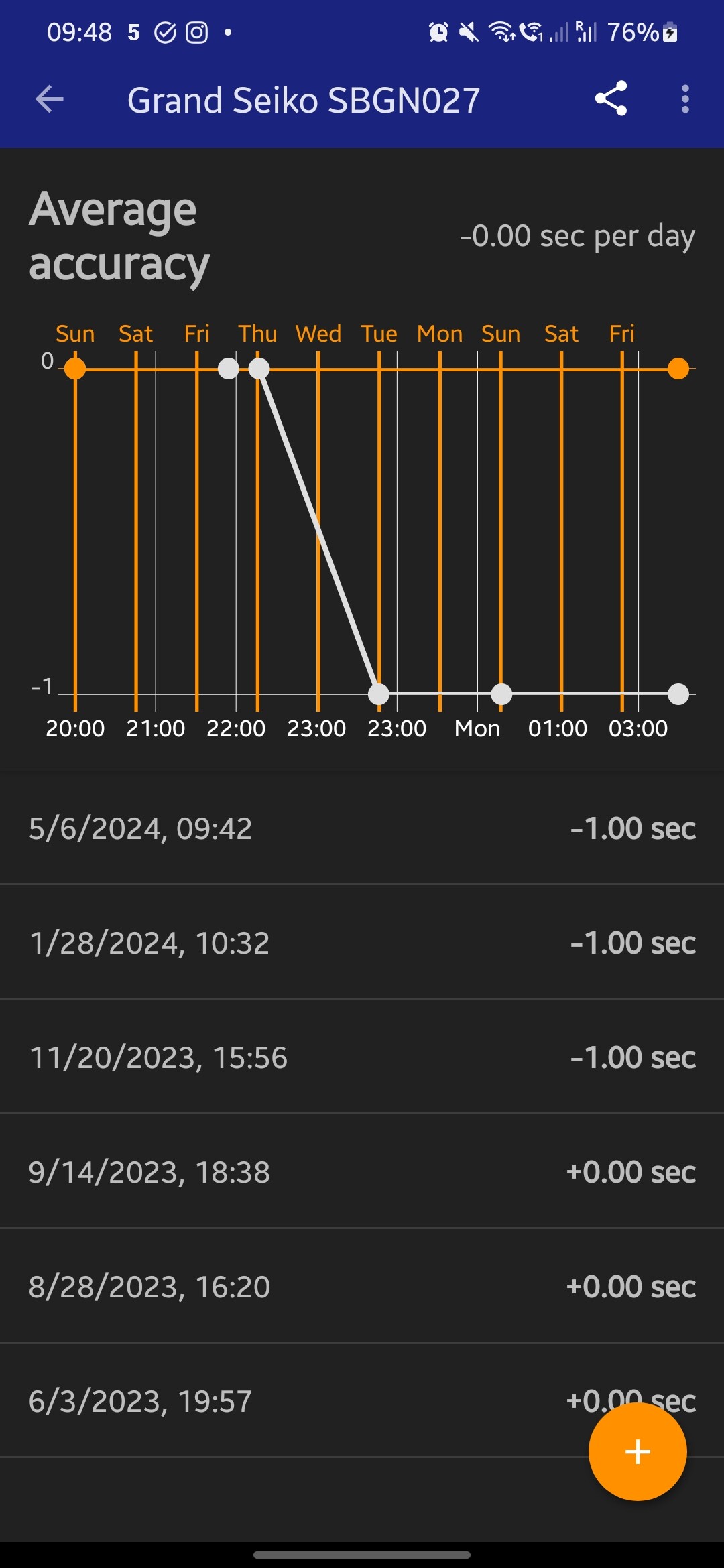View the 9/14/2023, 18:38 entry

[x=362, y=1171]
